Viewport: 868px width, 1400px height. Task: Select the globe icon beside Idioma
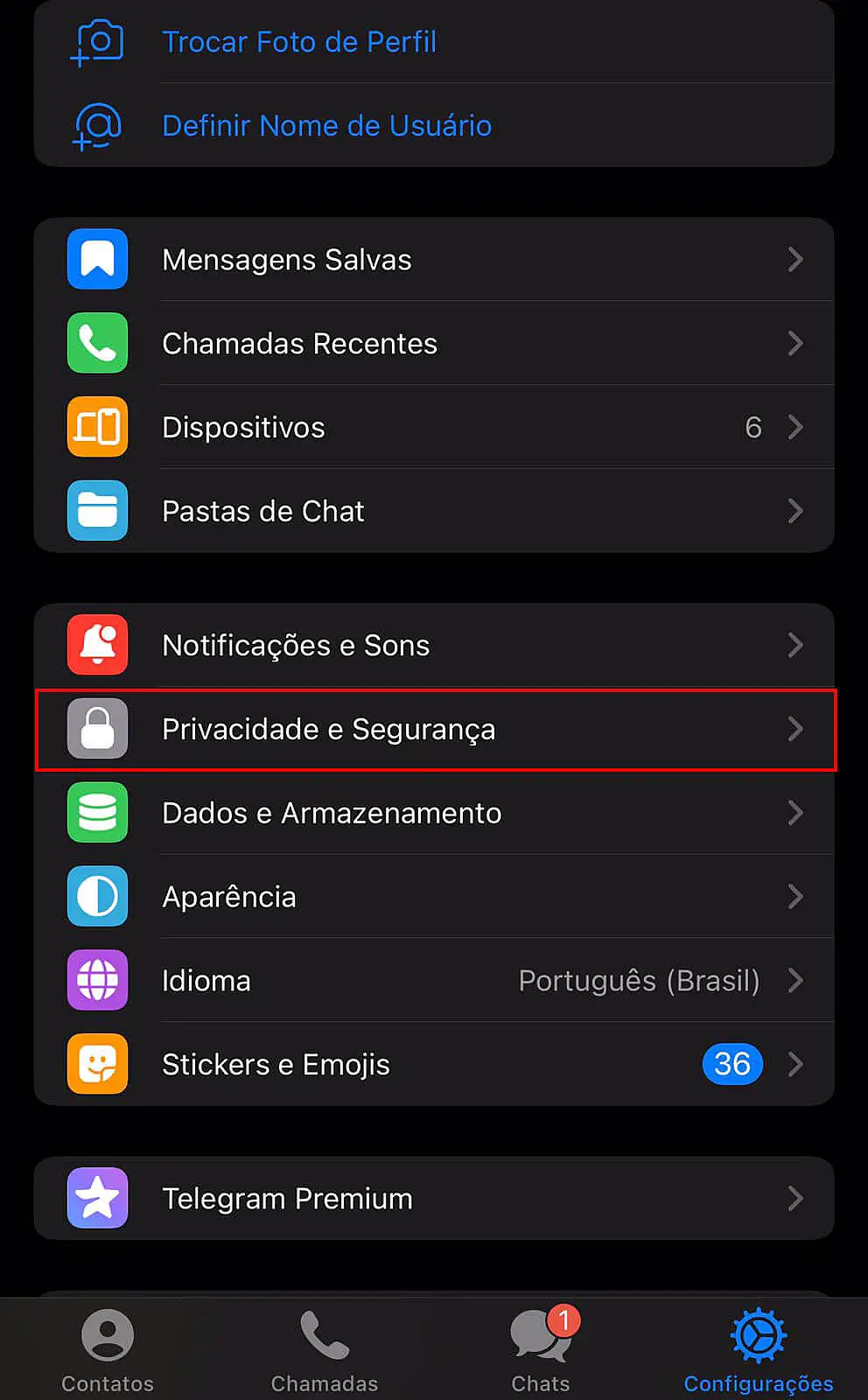[97, 980]
